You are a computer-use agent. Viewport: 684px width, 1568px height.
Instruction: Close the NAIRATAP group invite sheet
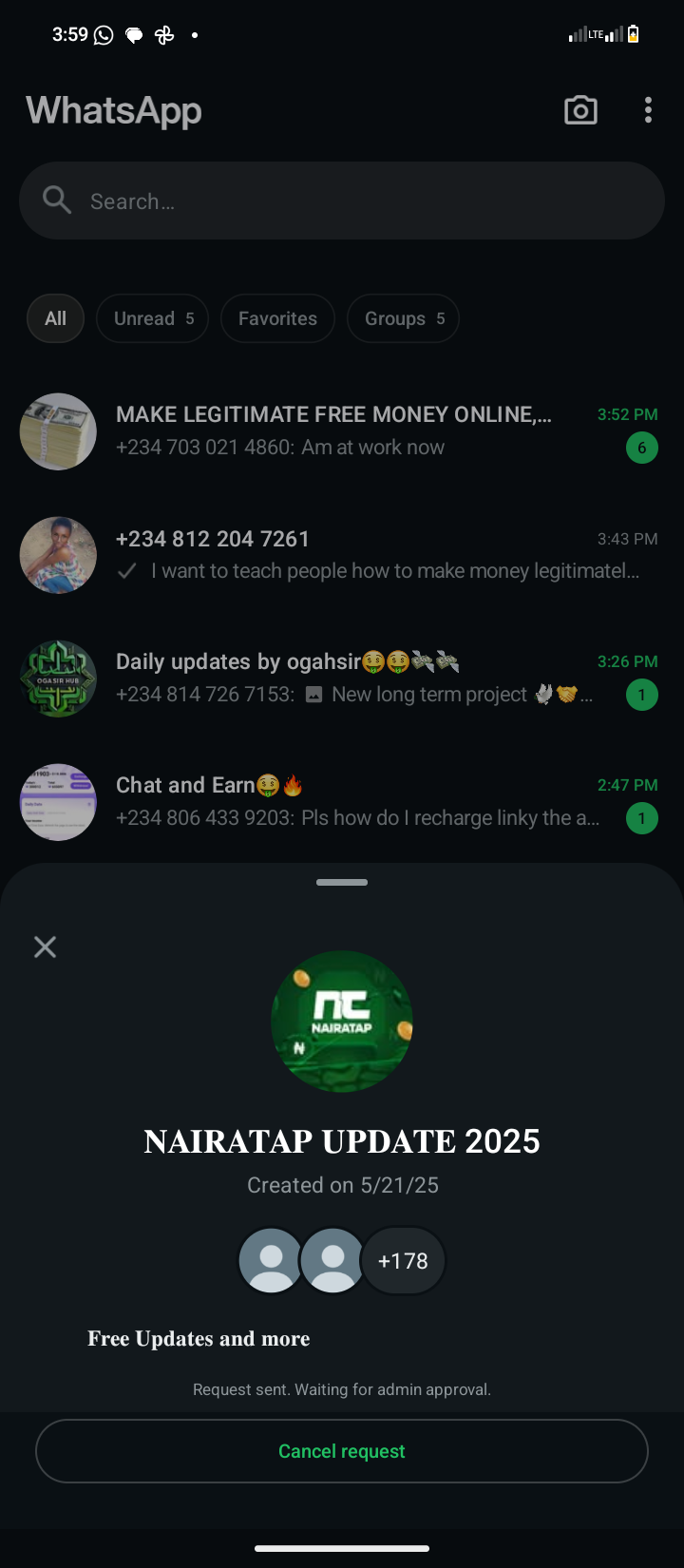pos(45,947)
